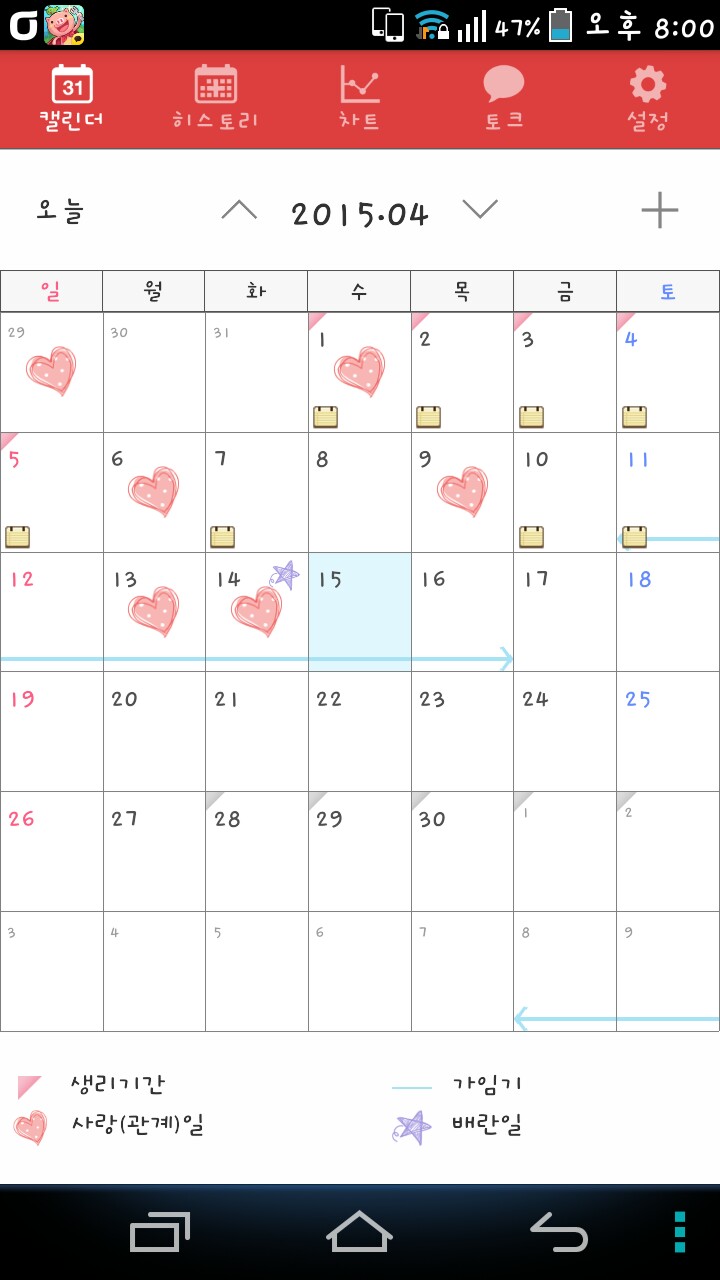The image size is (720, 1280).
Task: Add a new entry with plus icon
Action: coord(660,210)
